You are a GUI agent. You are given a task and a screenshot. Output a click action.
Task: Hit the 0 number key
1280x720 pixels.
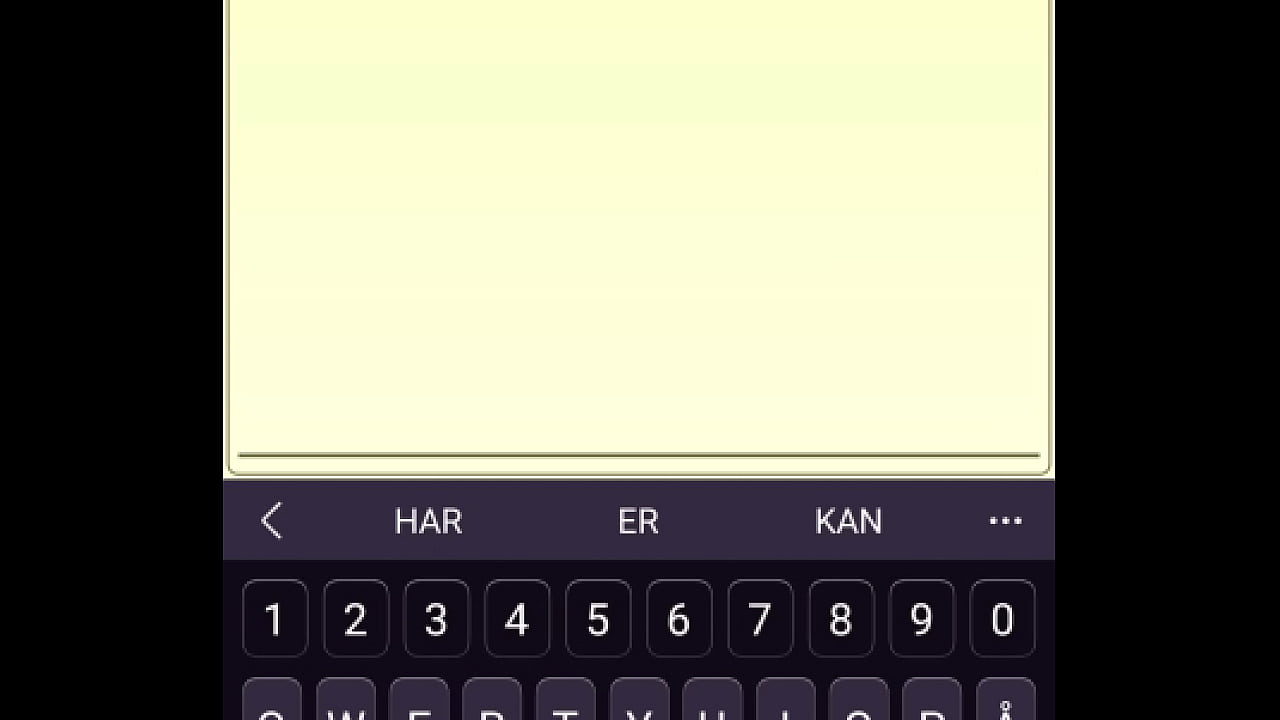pyautogui.click(x=1002, y=619)
